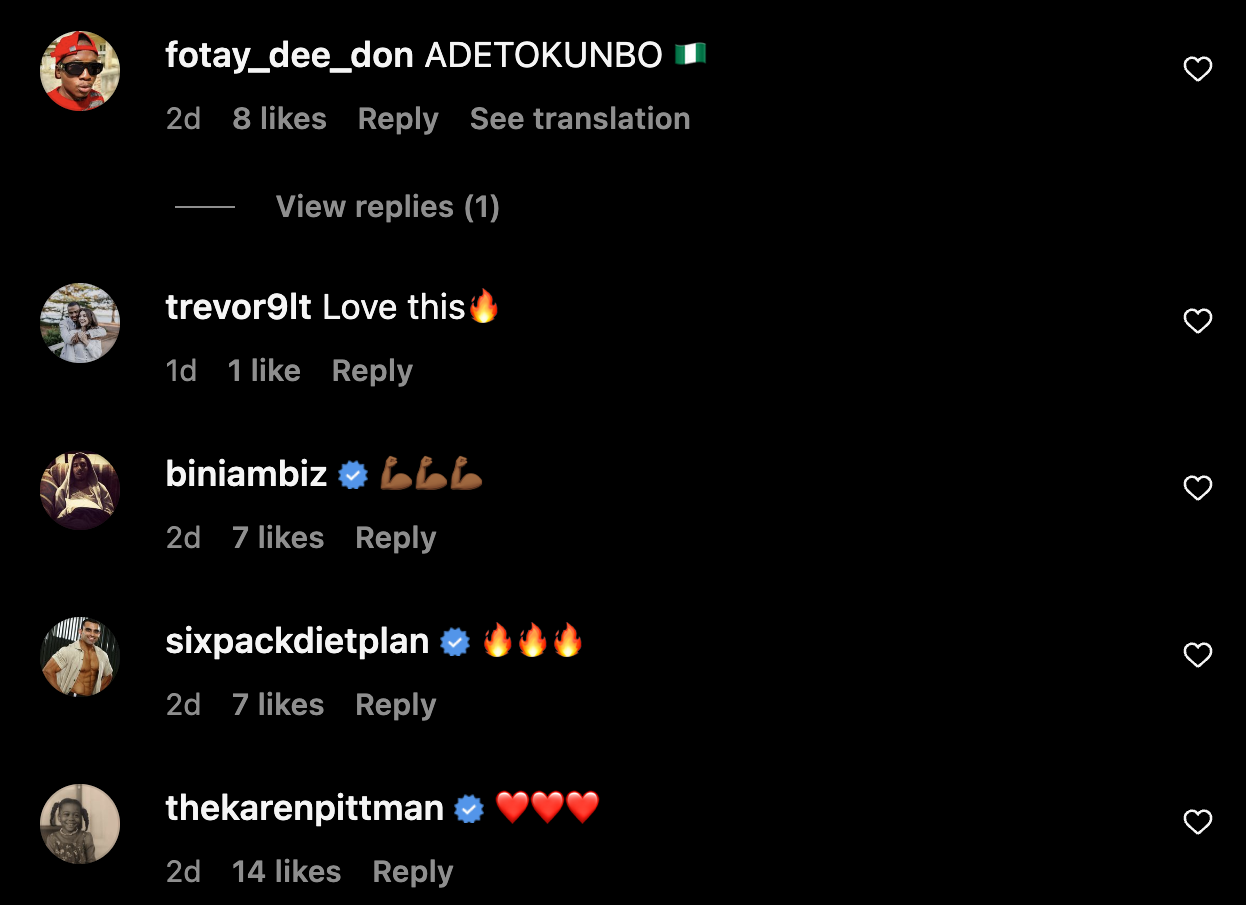Screen dimensions: 1246x905
Task: Like trevor9lt's comment
Action: 1197,321
